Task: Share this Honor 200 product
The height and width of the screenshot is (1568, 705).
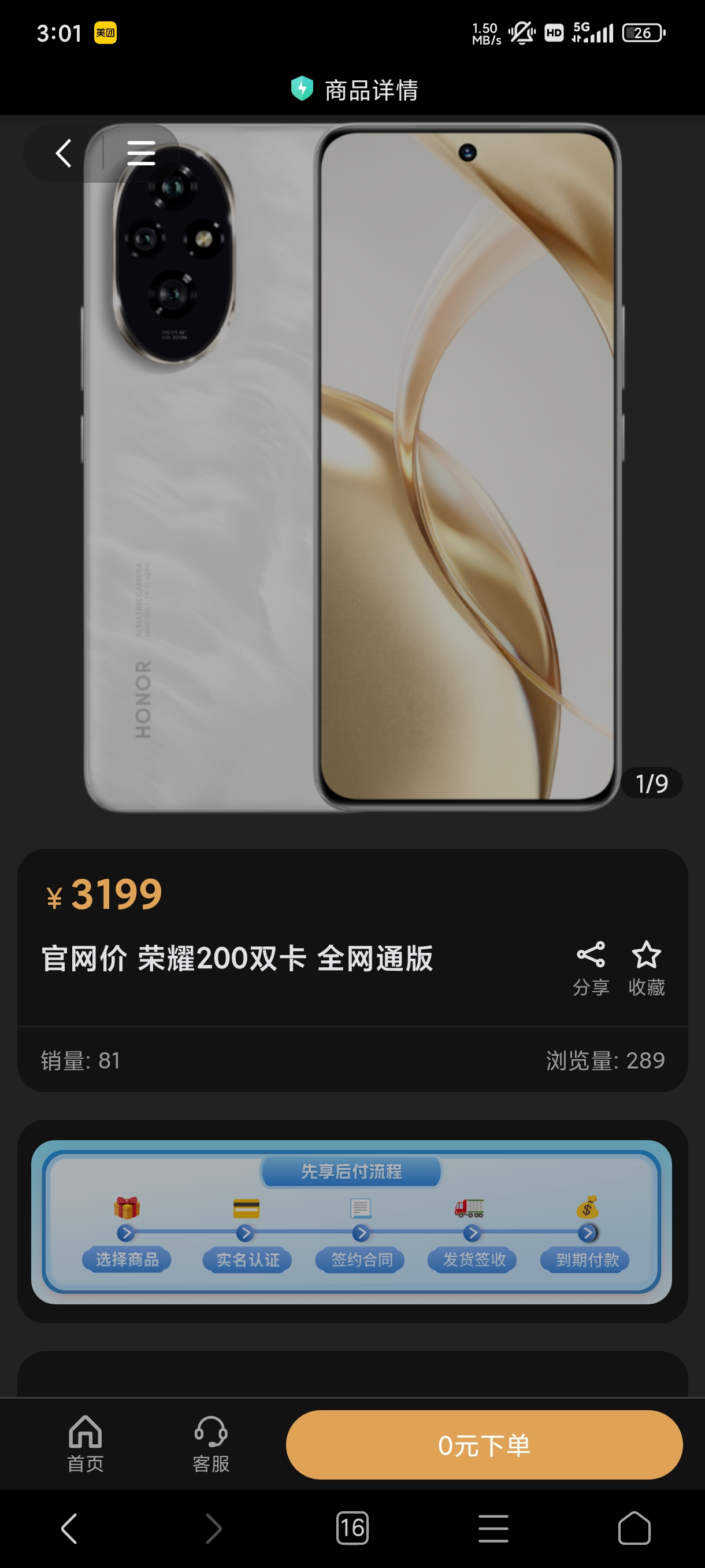Action: click(591, 968)
